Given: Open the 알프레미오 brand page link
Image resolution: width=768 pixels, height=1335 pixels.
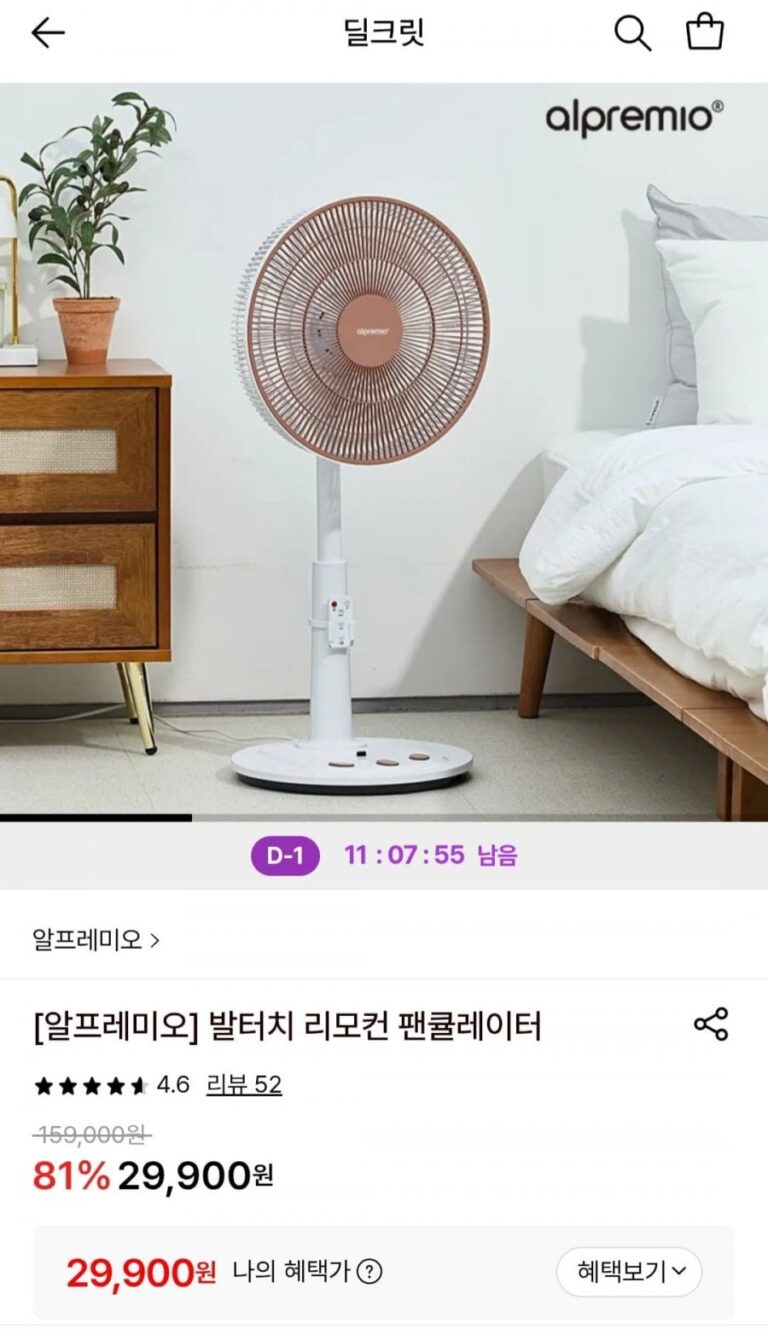Looking at the screenshot, I should (96, 940).
